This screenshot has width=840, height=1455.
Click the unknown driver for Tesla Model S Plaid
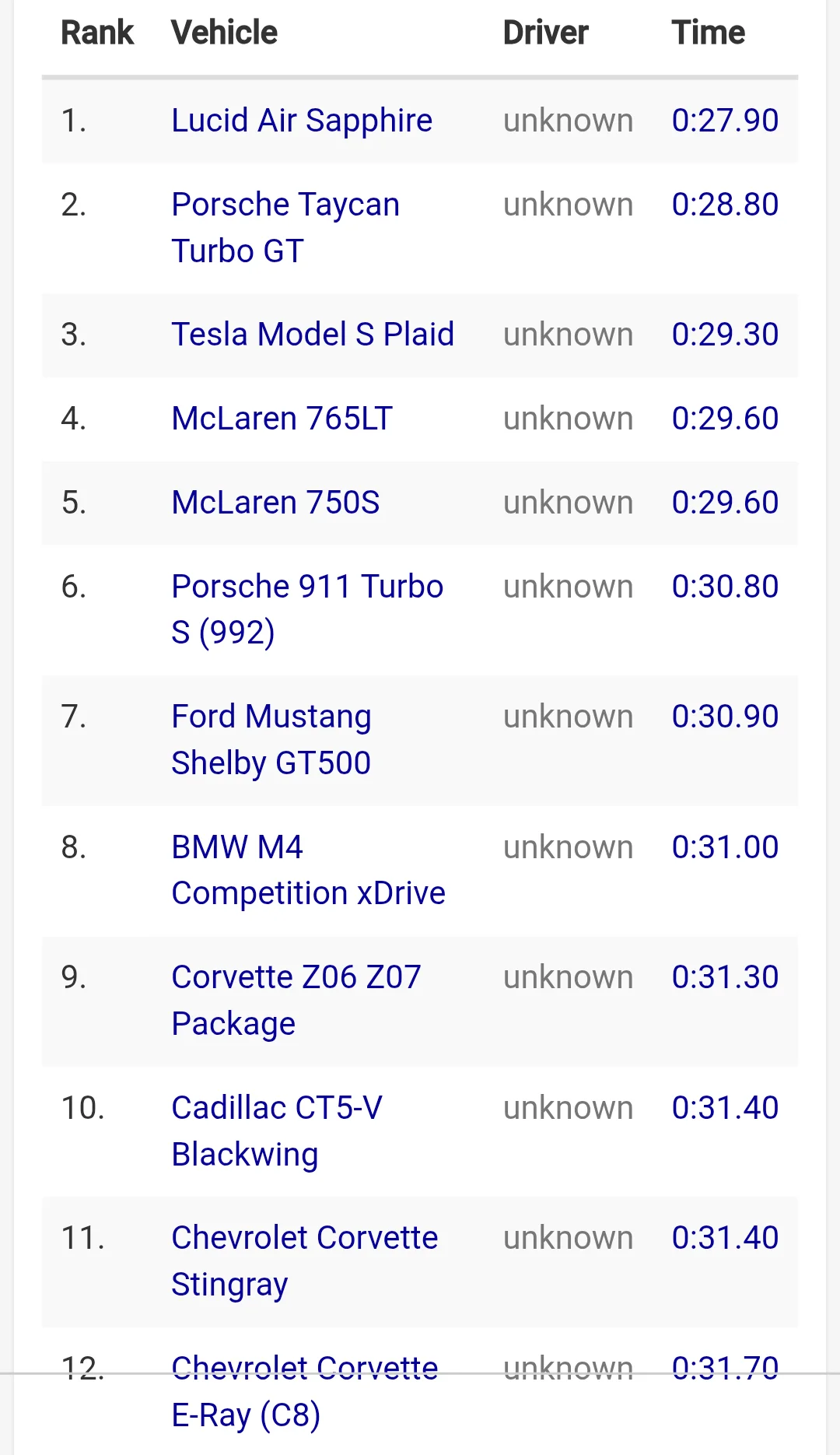[569, 335]
